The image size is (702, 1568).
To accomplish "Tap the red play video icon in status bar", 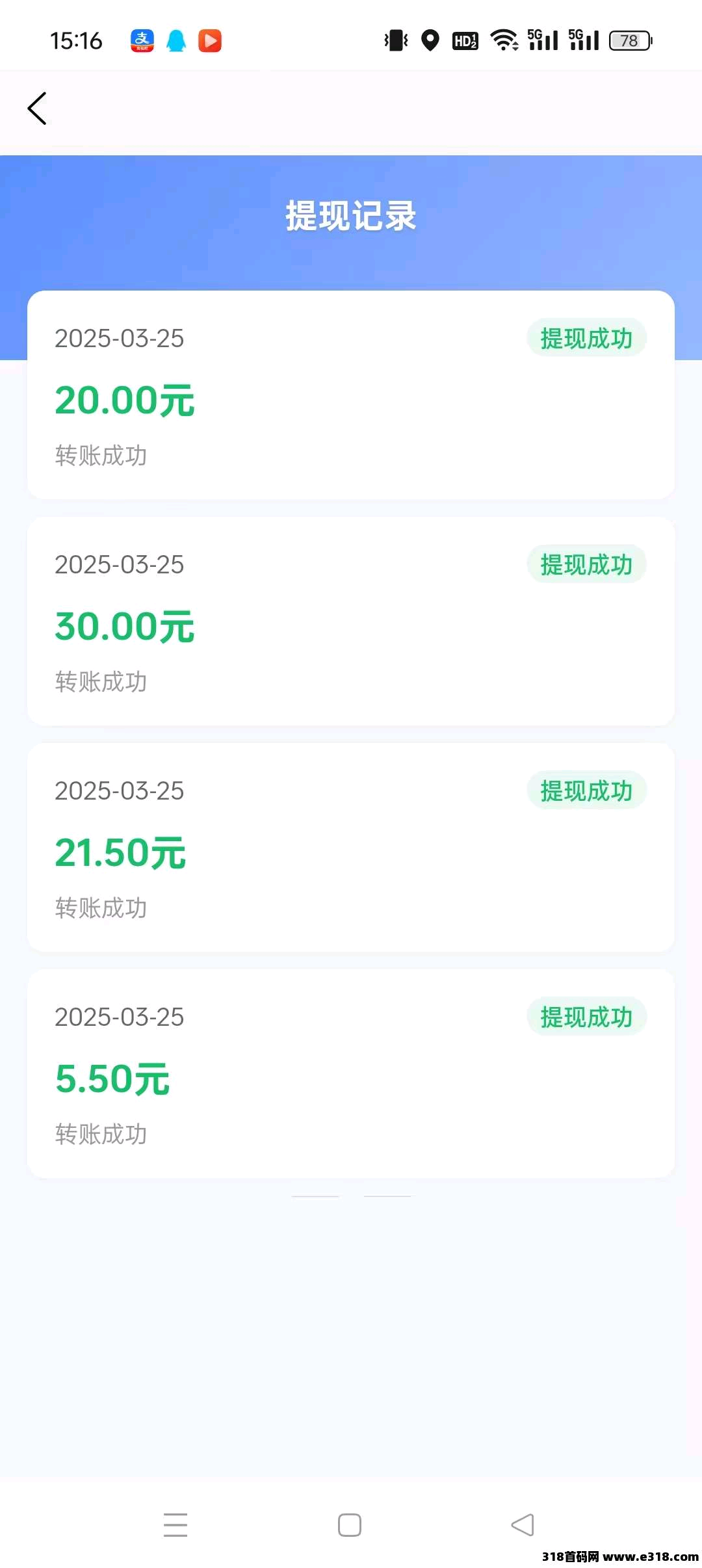I will pyautogui.click(x=209, y=40).
